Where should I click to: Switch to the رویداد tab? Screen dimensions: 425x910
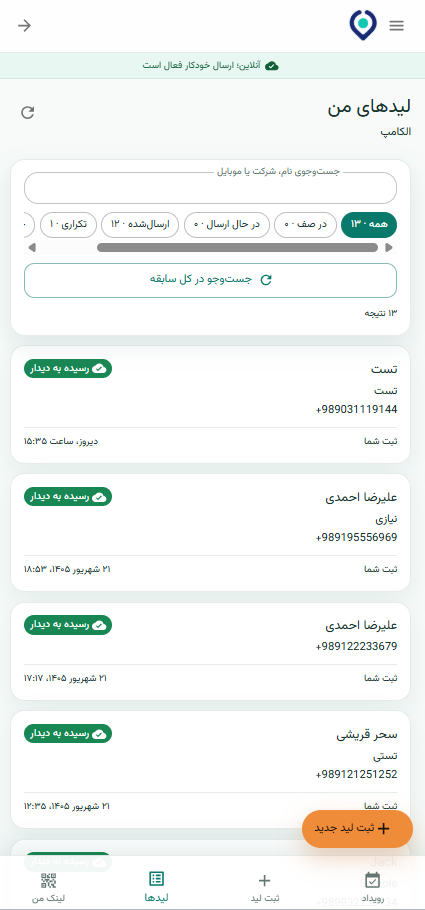[372, 888]
